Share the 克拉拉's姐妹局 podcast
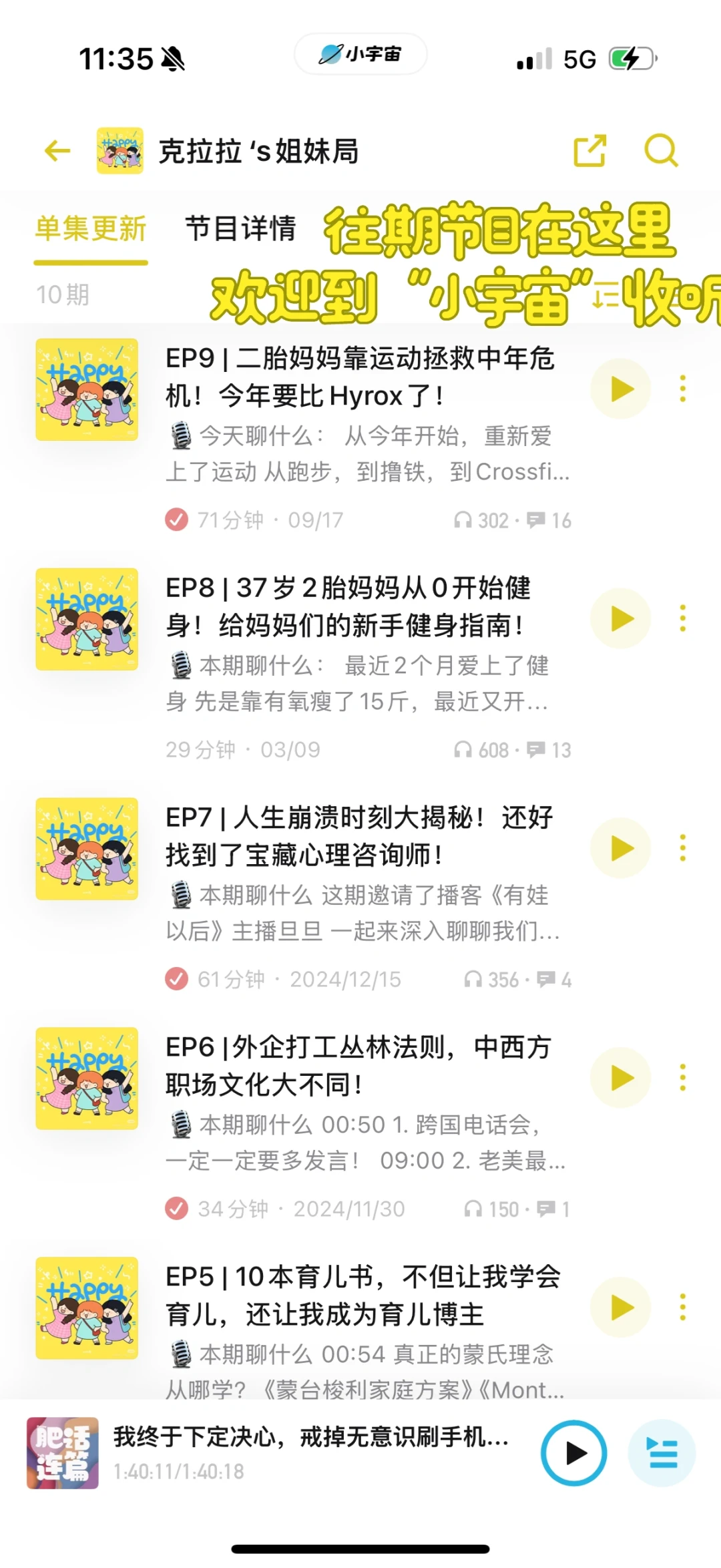Viewport: 721px width, 1568px height. click(x=589, y=151)
